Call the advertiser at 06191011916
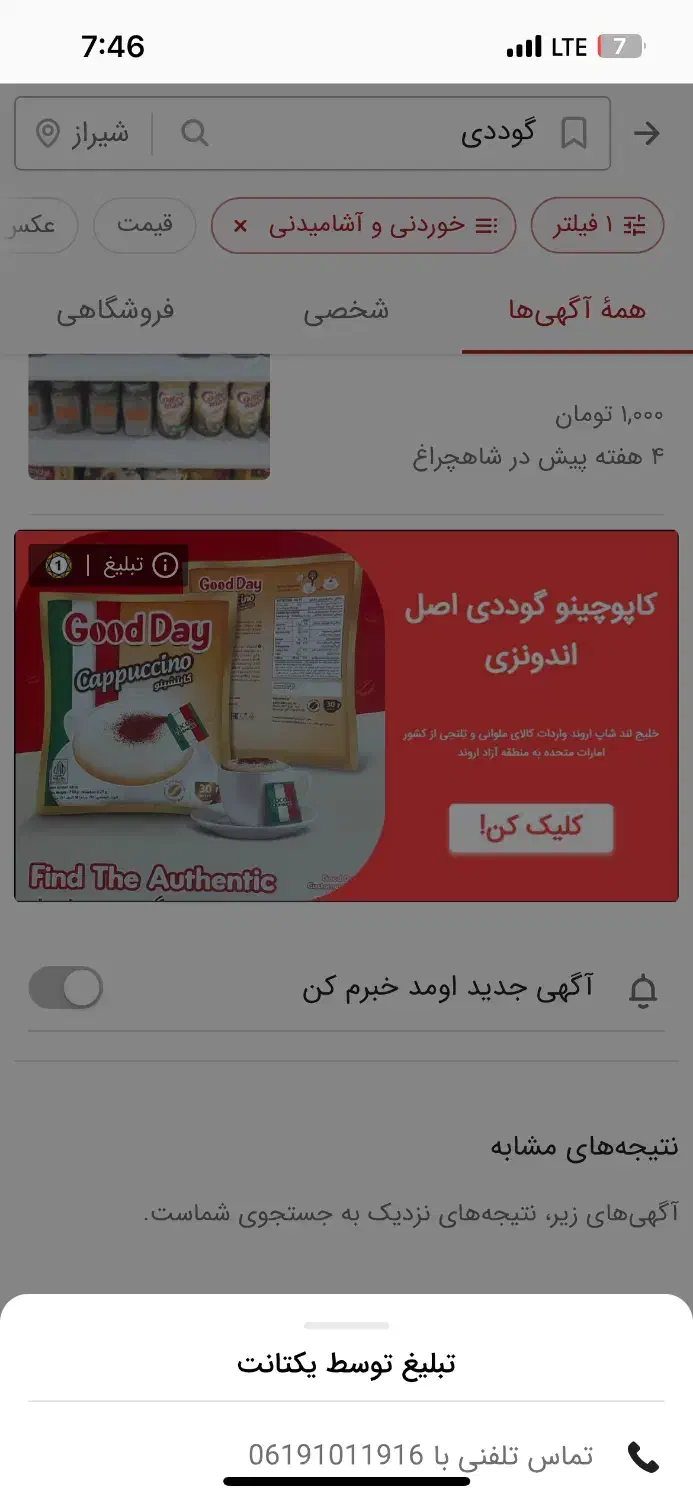 coord(450,1456)
